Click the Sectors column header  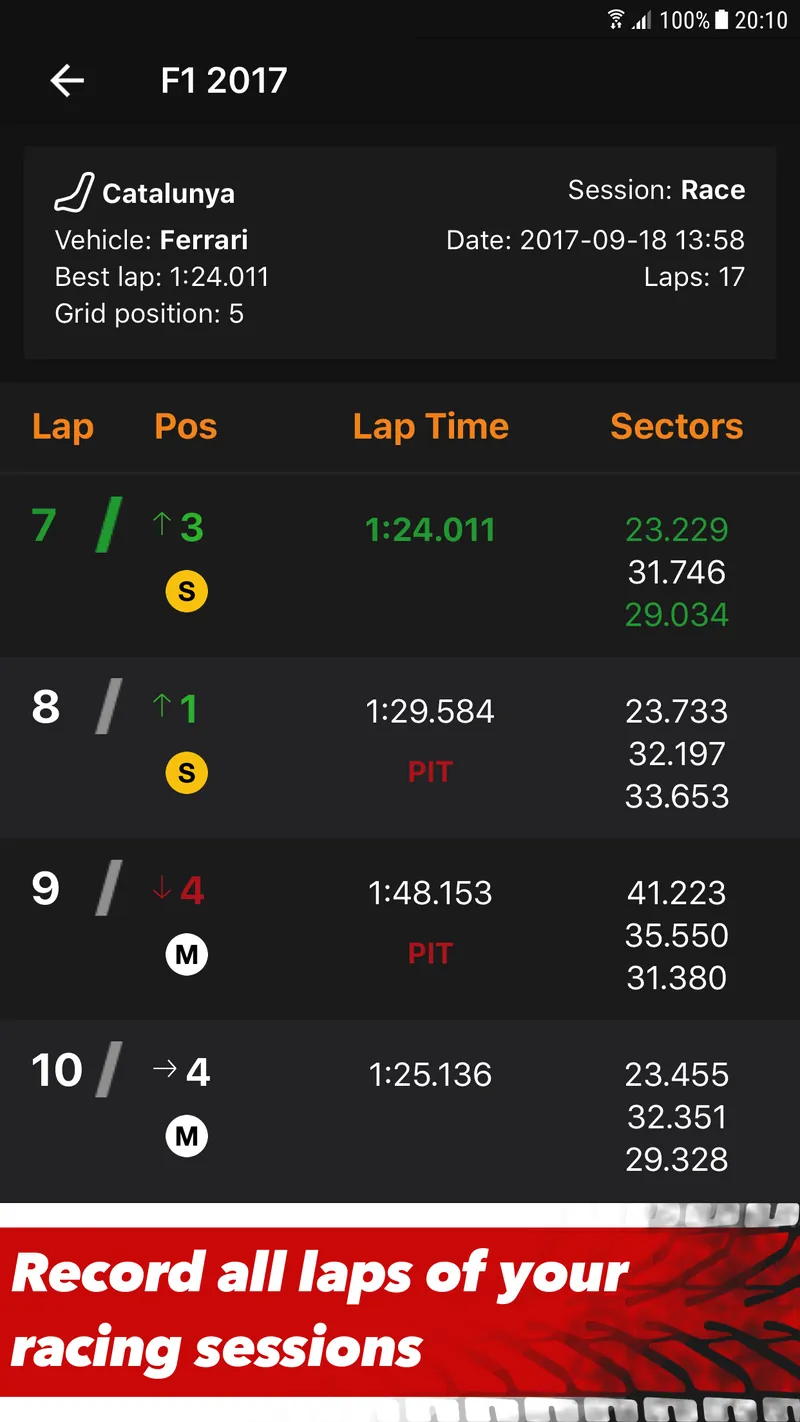pos(676,426)
